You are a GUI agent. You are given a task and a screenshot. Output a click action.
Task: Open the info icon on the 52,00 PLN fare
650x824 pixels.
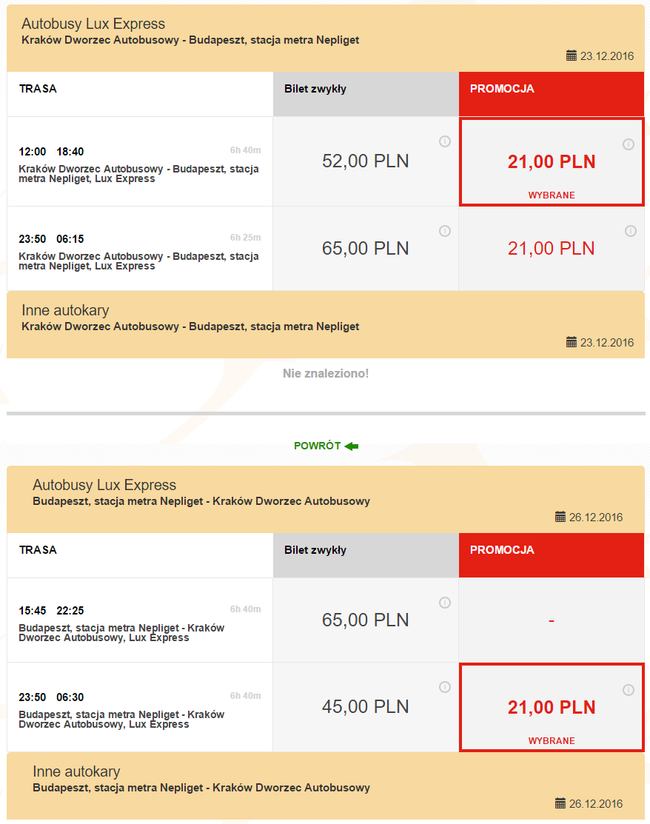[x=444, y=142]
